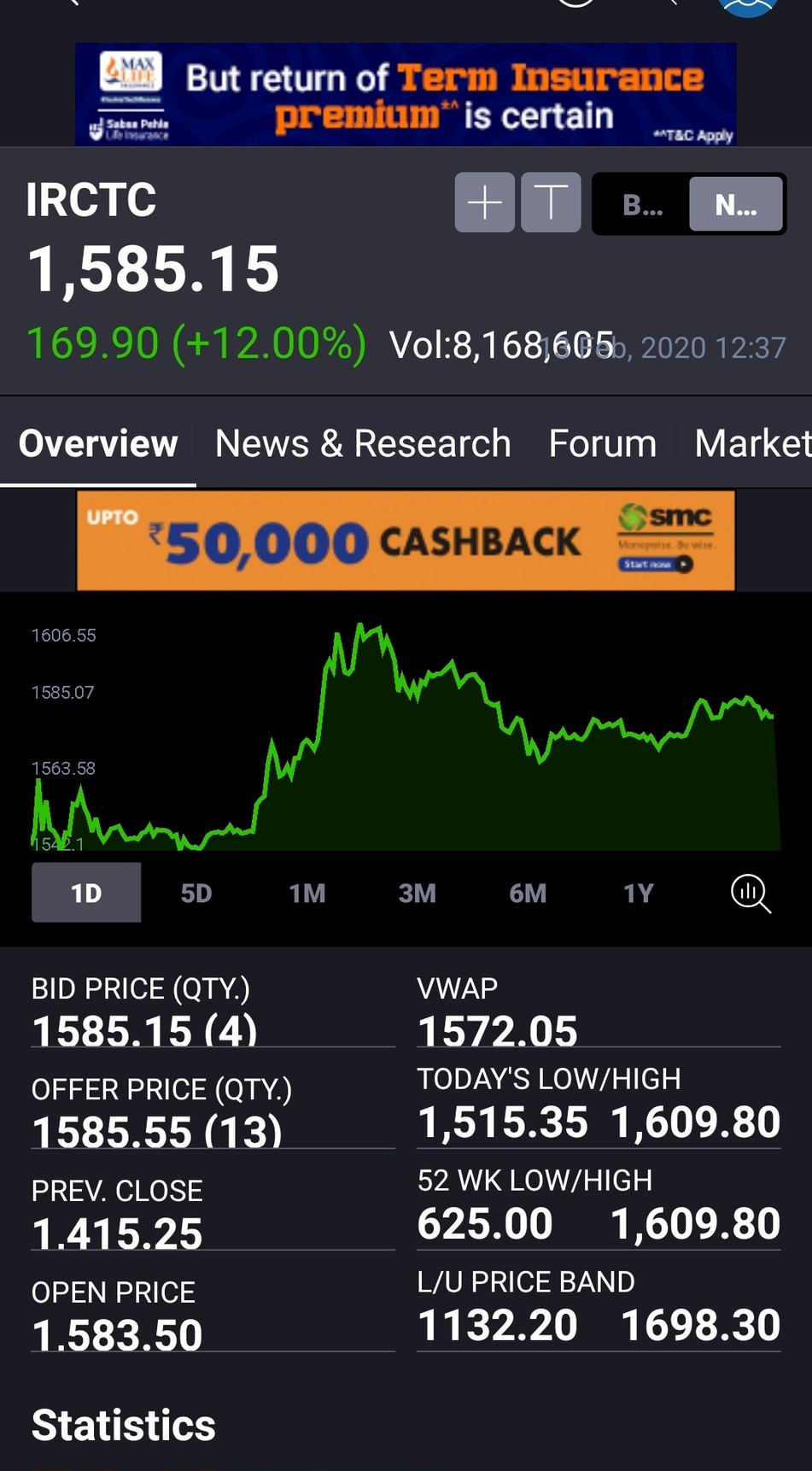Screen dimensions: 812x1471
Task: Select the N... exchange option
Action: coord(736,204)
